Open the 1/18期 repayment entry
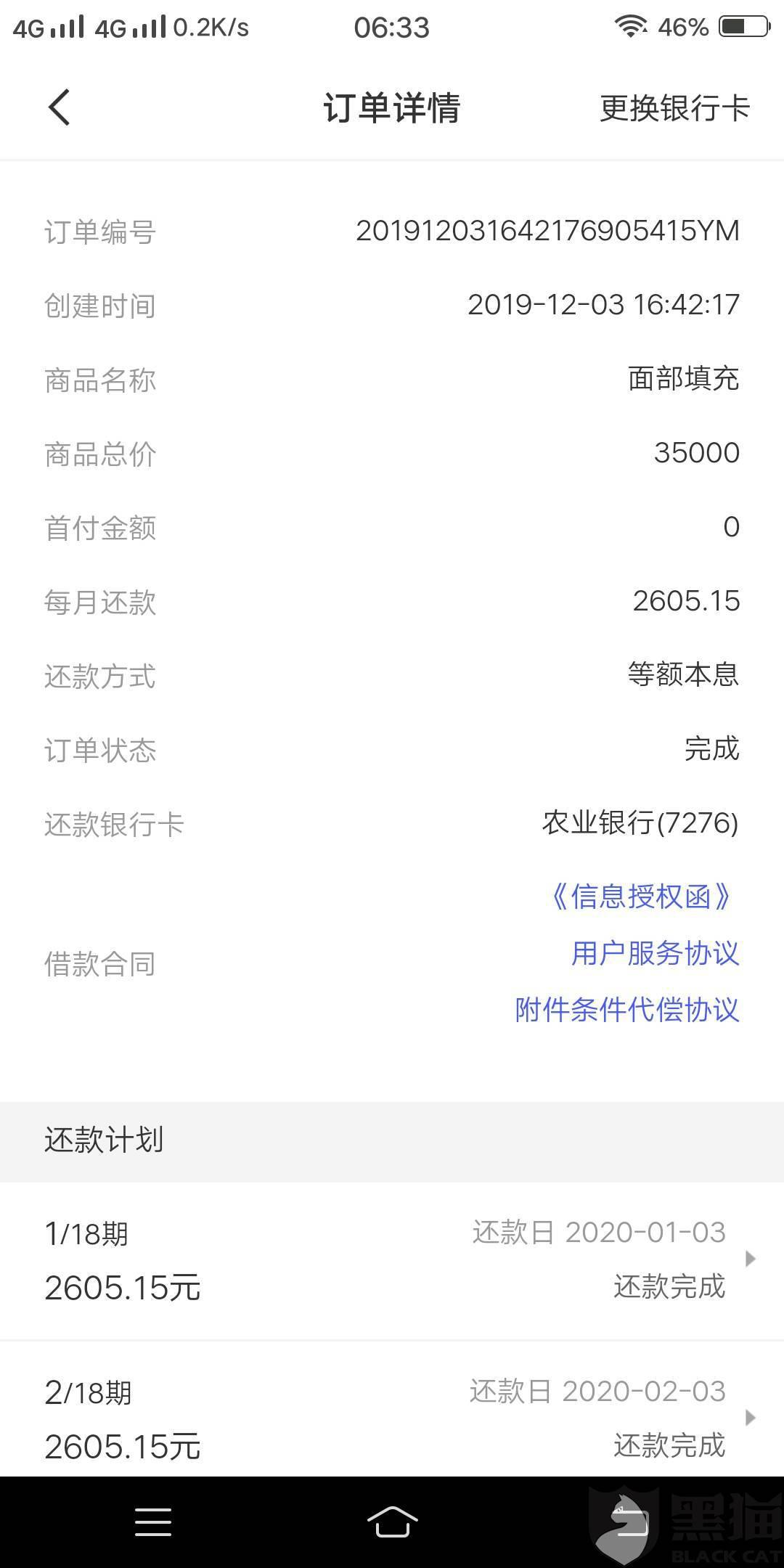The width and height of the screenshot is (784, 1568). 392,1261
